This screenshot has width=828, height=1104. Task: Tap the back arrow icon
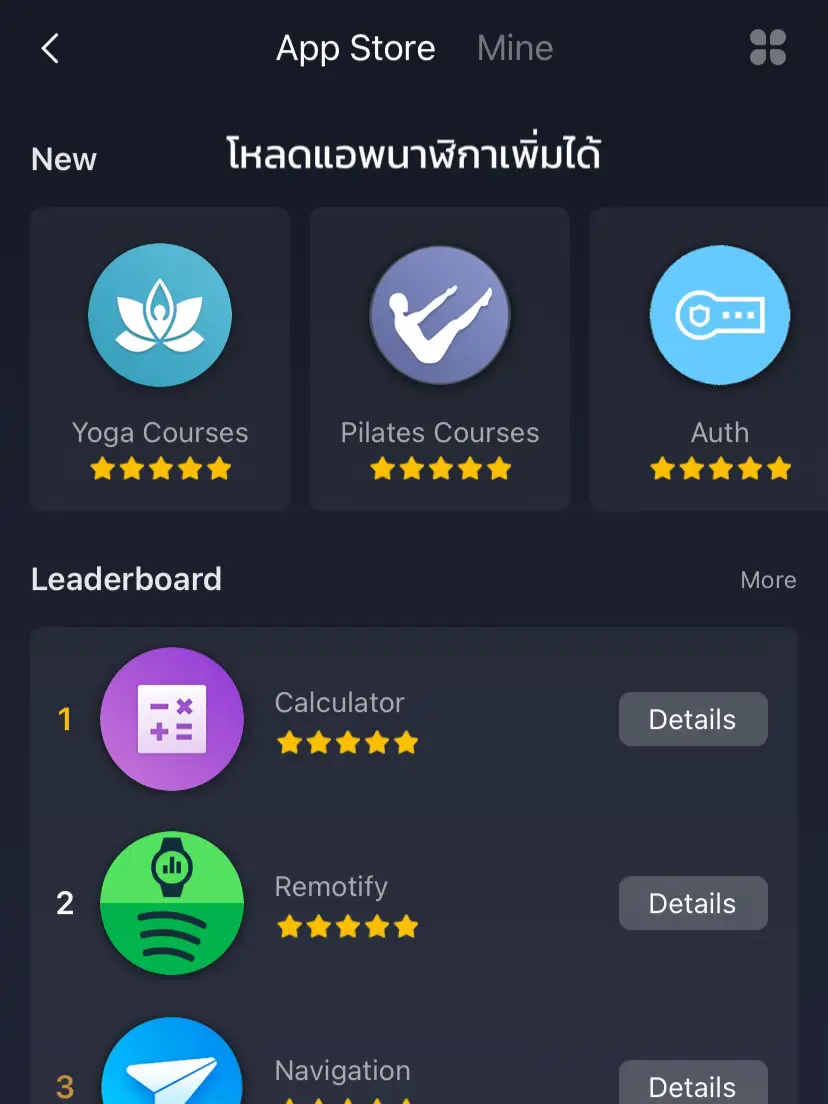(x=51, y=47)
